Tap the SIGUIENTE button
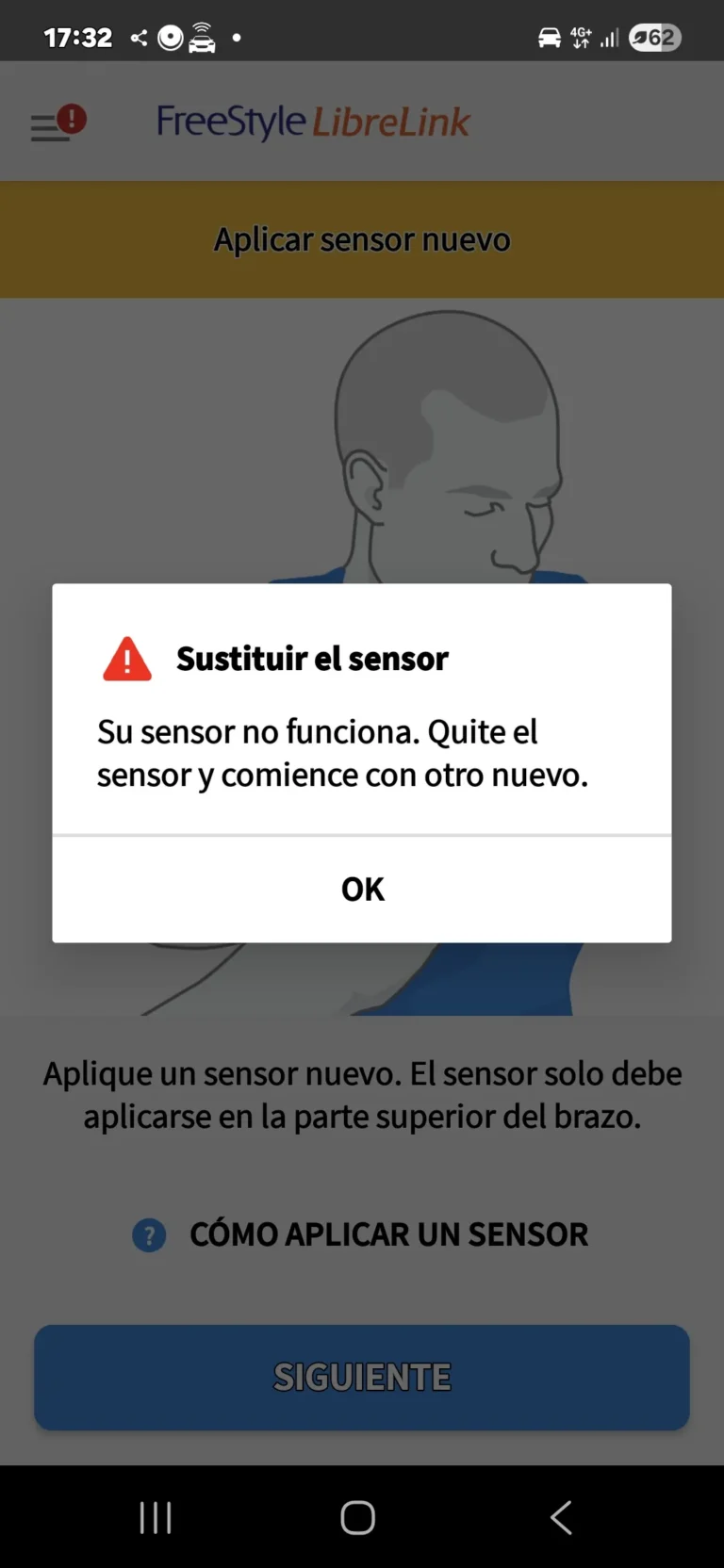The height and width of the screenshot is (1568, 724). pyautogui.click(x=362, y=1377)
